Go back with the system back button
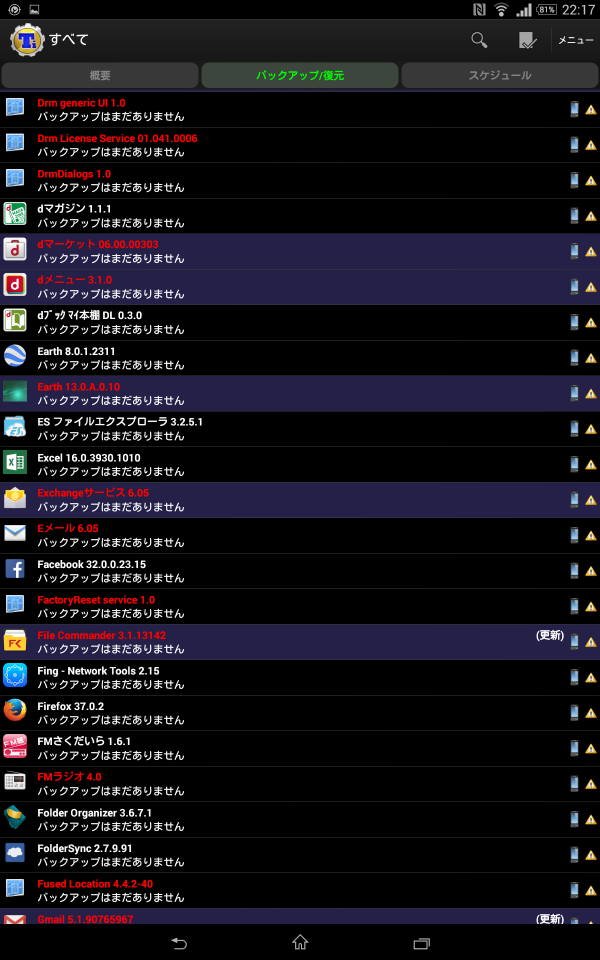 point(179,942)
